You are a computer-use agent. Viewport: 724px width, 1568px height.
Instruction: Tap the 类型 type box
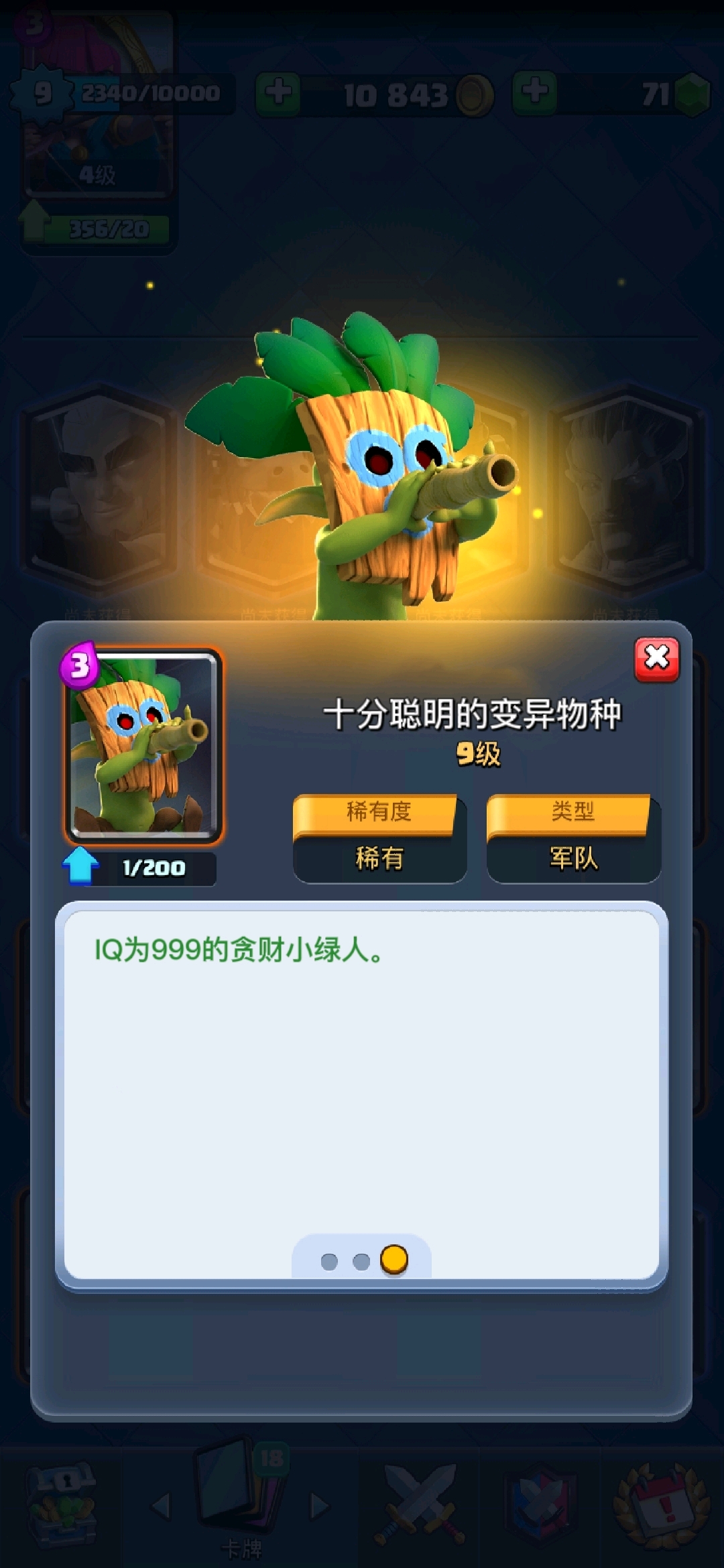(x=573, y=838)
